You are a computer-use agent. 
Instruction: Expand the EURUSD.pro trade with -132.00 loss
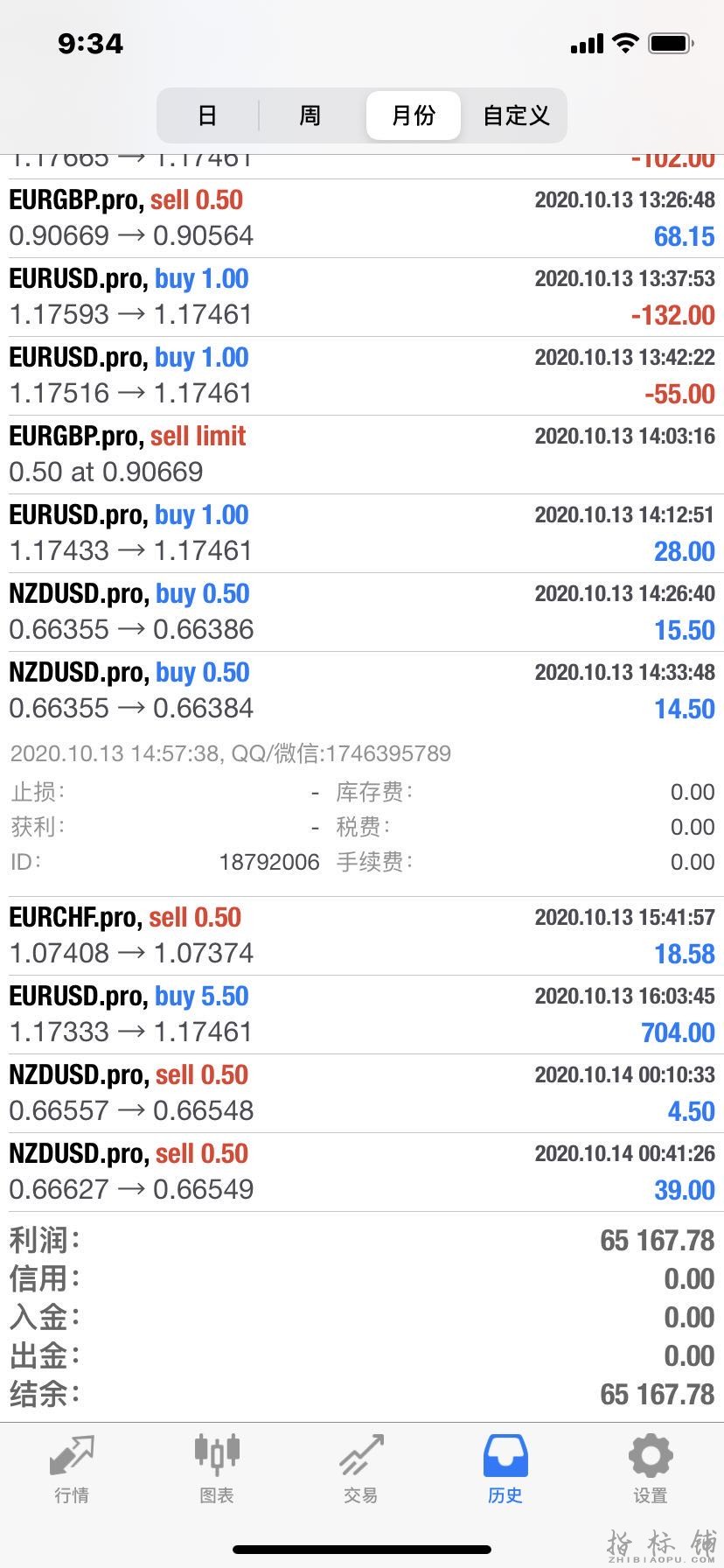point(362,297)
